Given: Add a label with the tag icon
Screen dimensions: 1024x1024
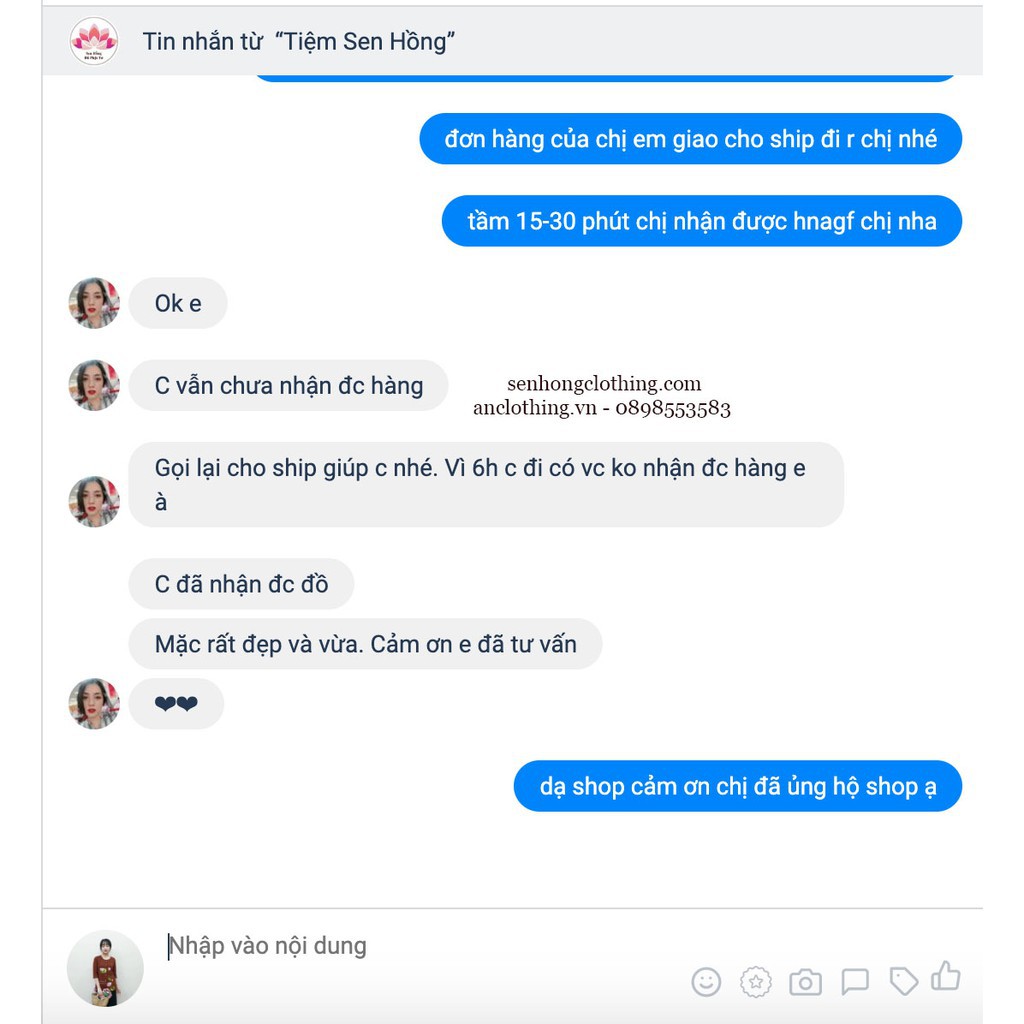Looking at the screenshot, I should (904, 981).
